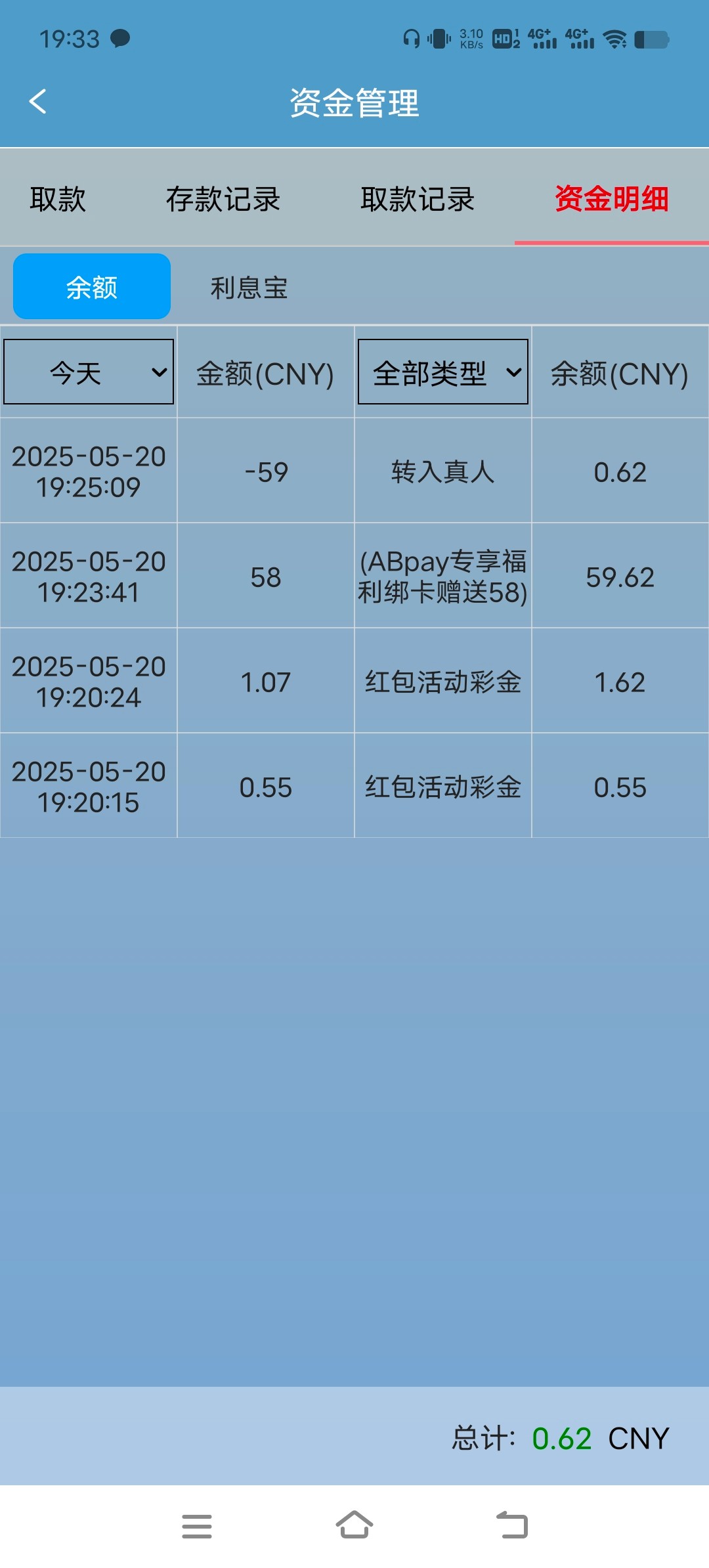This screenshot has width=709, height=1568.
Task: Switch to the 取款 tab
Action: [58, 199]
